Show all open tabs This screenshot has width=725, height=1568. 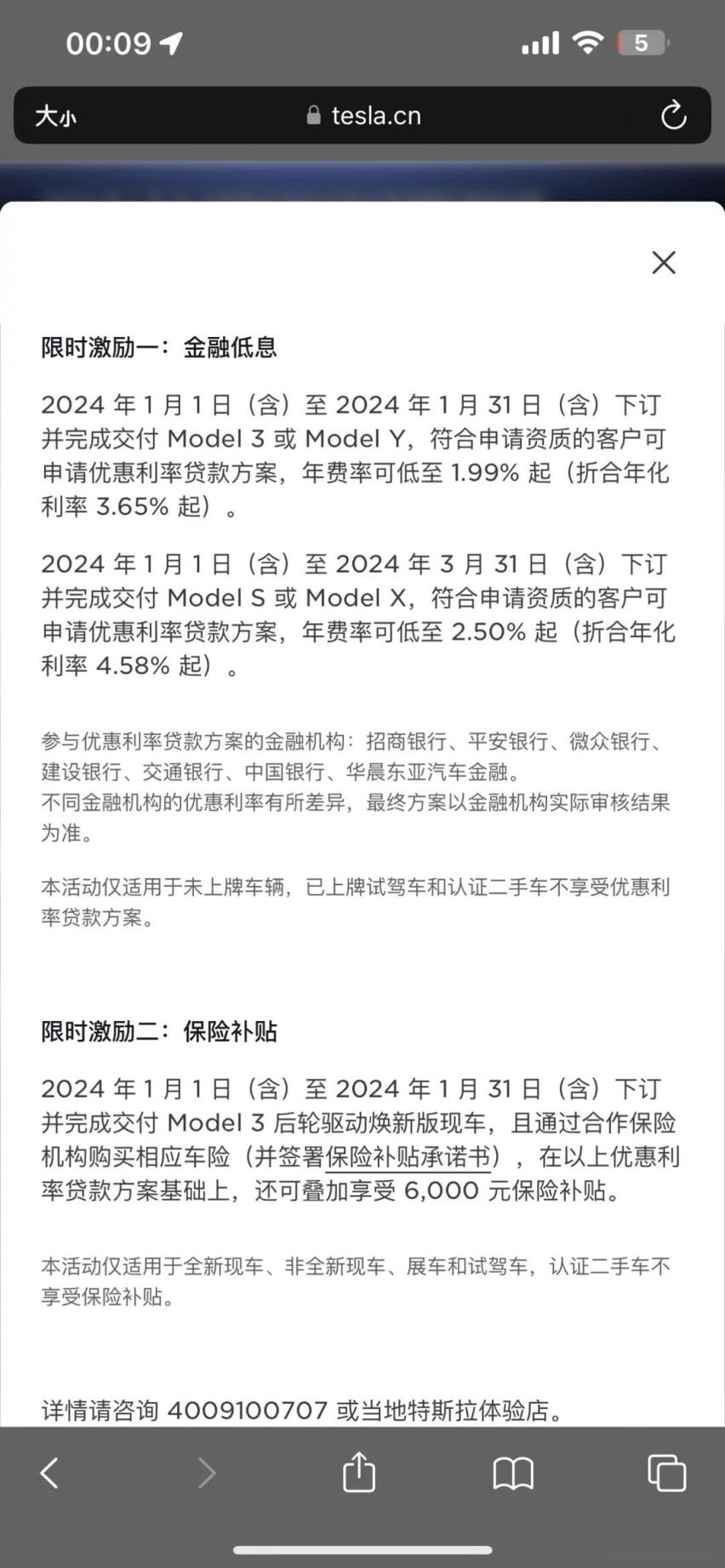pyautogui.click(x=666, y=1473)
